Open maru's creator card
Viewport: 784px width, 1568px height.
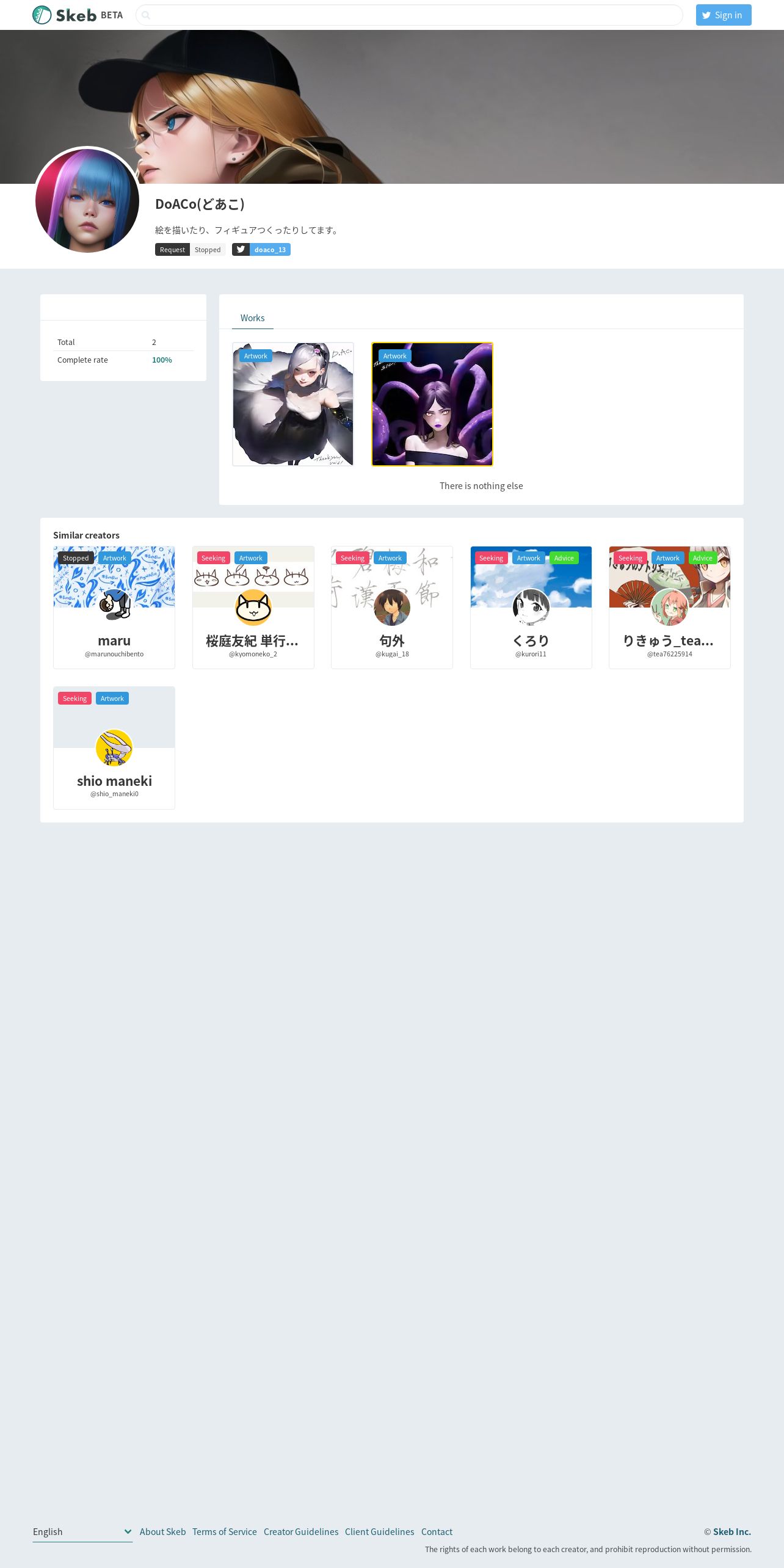(114, 608)
